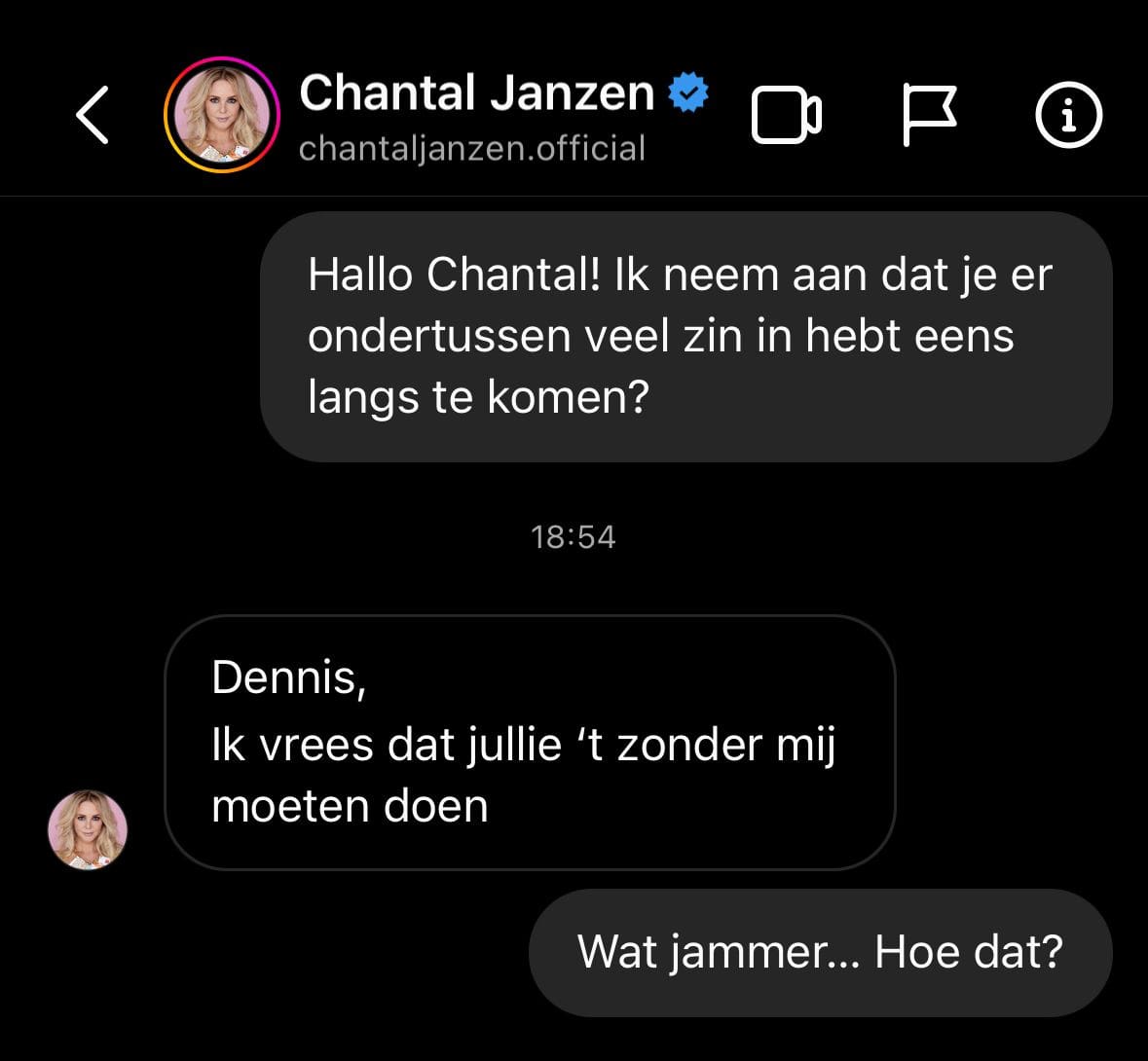This screenshot has width=1148, height=1061.
Task: Start a video call with Chantal Janzen
Action: coord(786,116)
